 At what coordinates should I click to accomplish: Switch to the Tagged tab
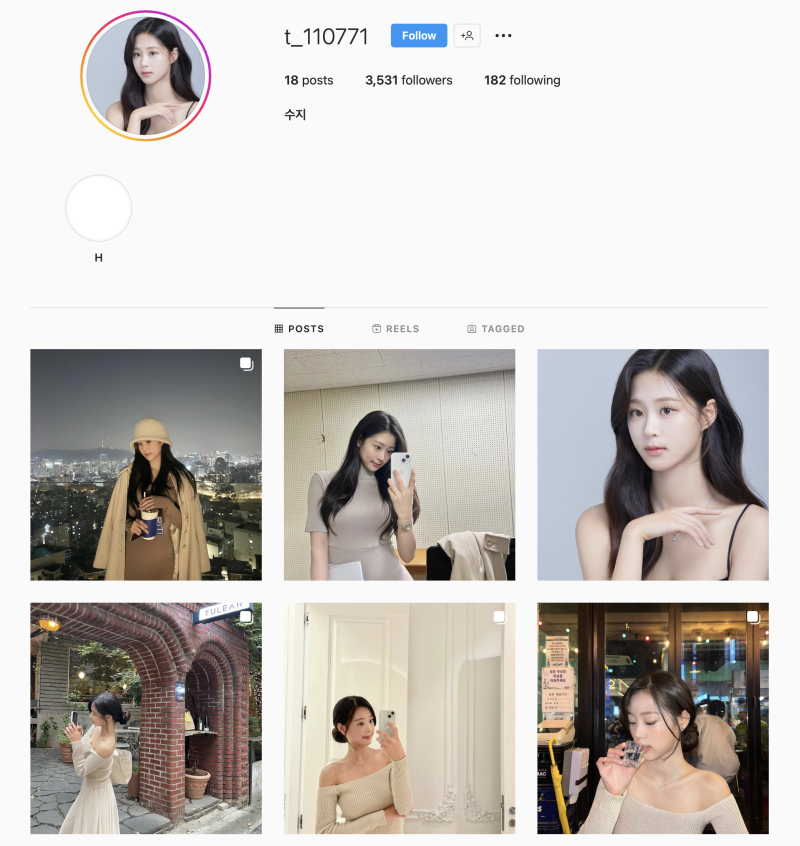click(495, 328)
